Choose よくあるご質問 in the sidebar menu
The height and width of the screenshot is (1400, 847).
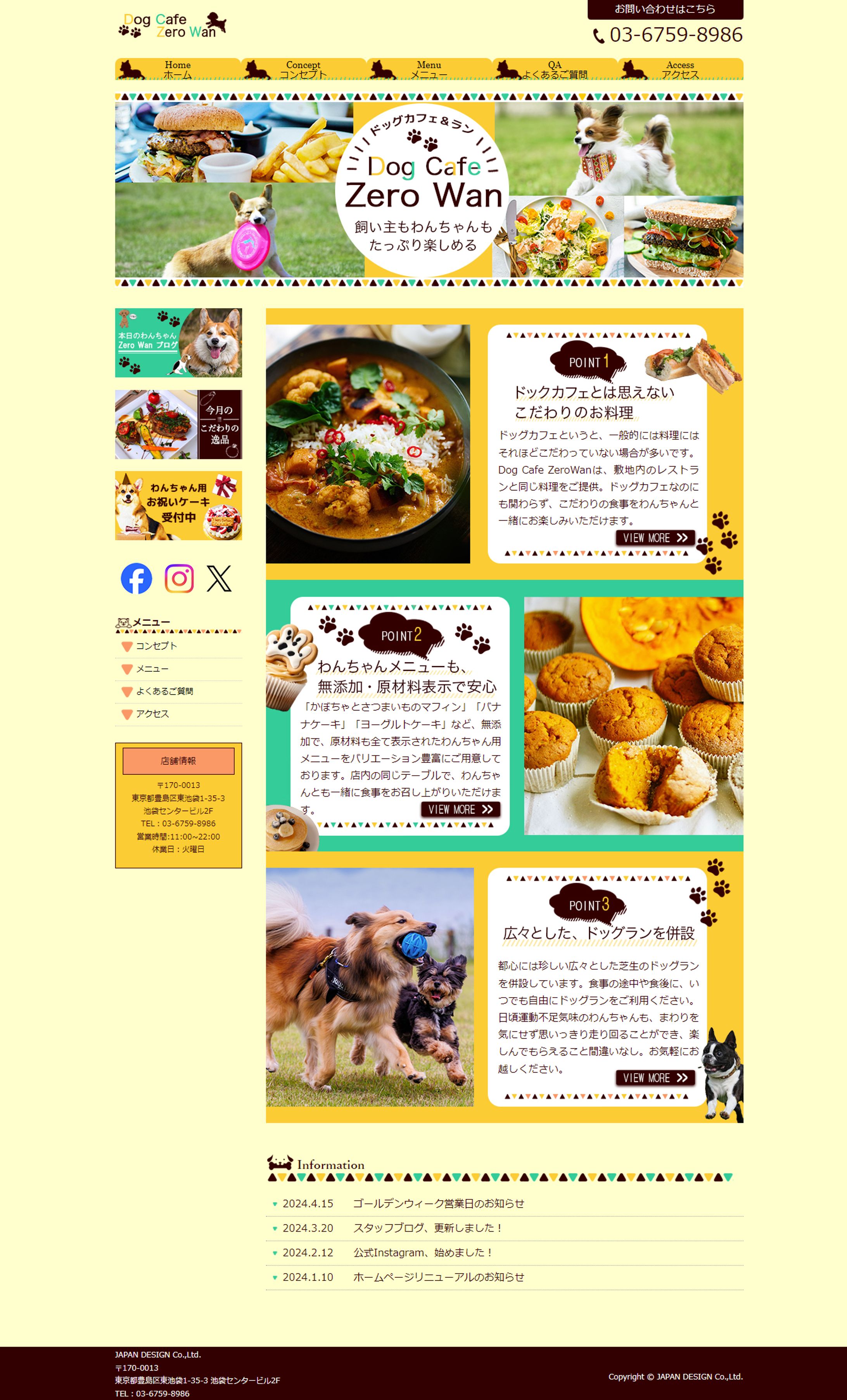click(x=164, y=691)
